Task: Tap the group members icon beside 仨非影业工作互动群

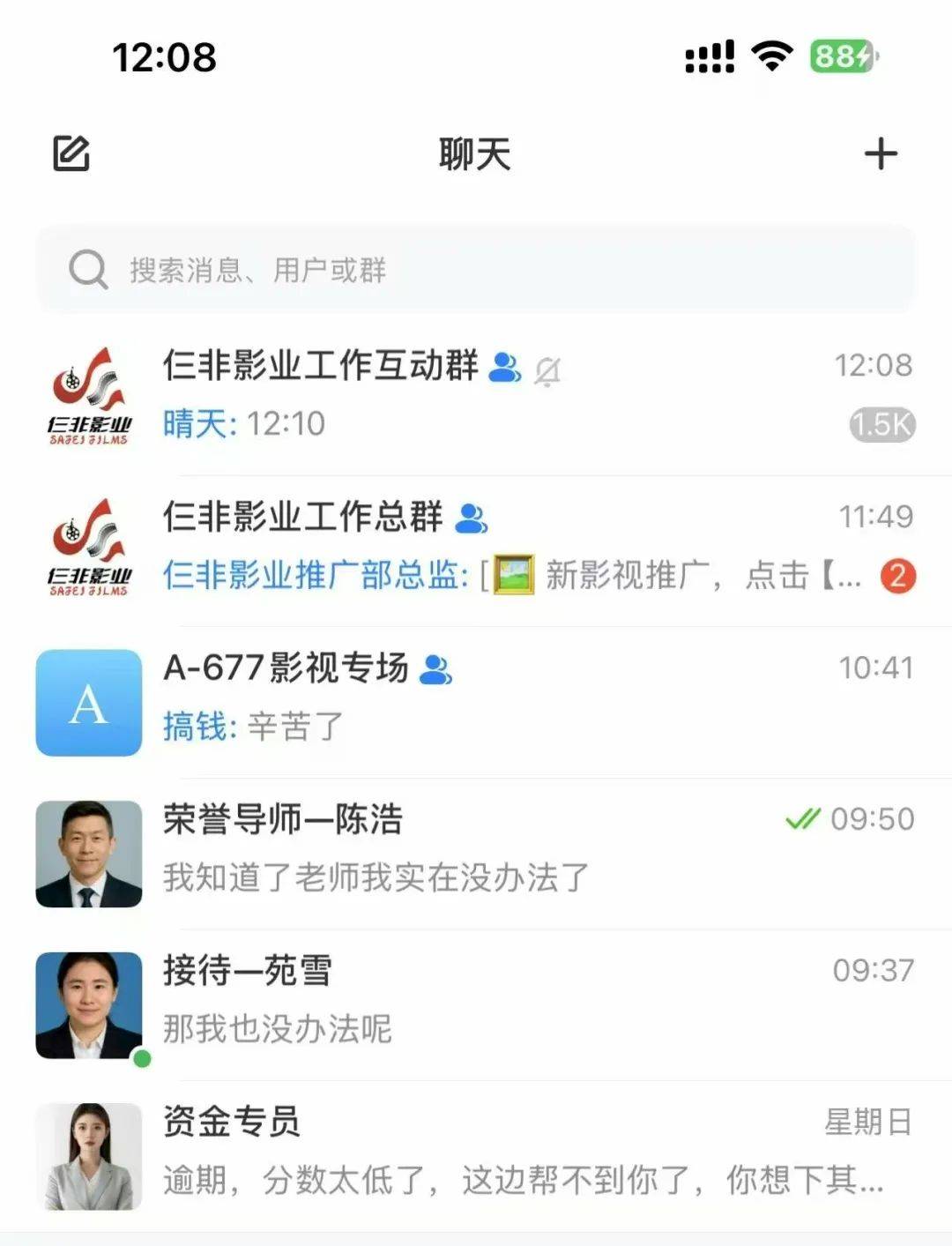Action: [x=503, y=369]
